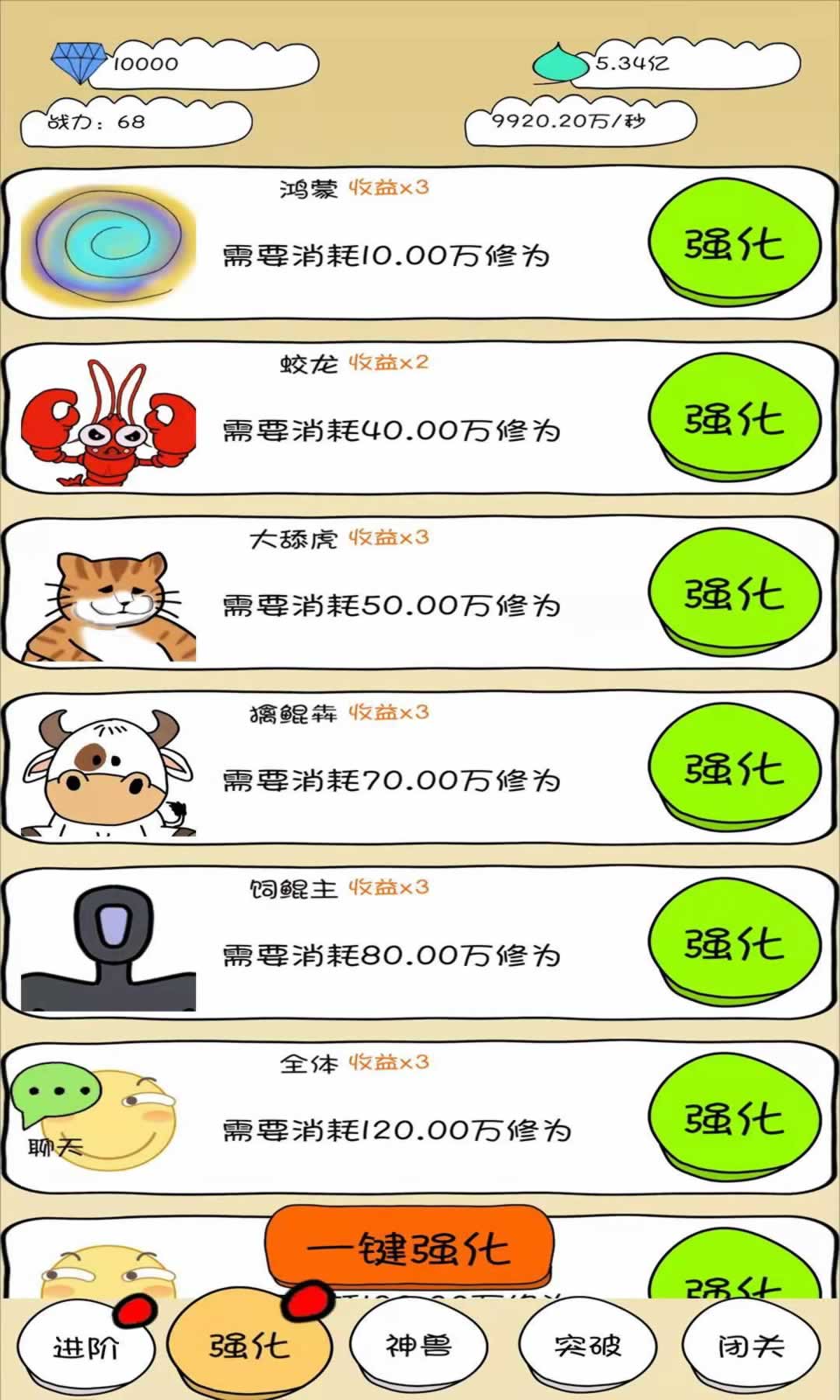Select the 蛟龙 lobster icon
The width and height of the screenshot is (840, 1400).
(x=105, y=420)
